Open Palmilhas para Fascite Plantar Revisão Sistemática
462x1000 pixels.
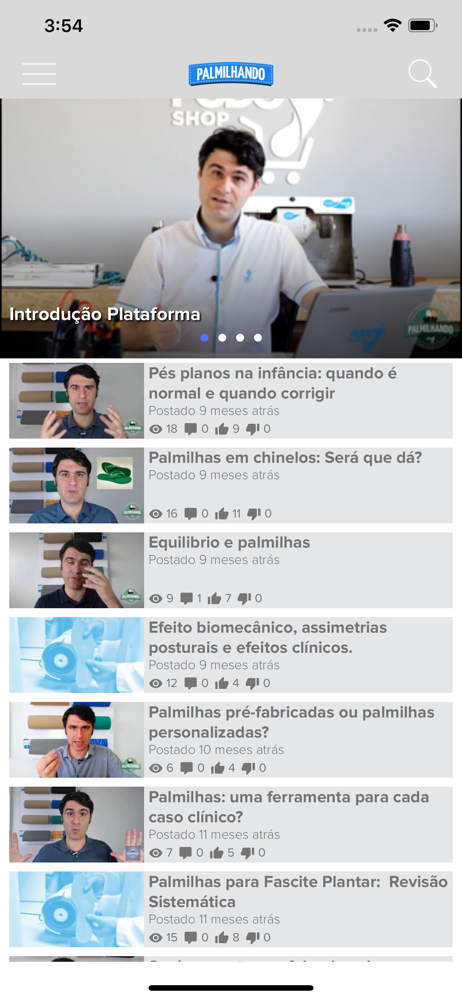click(231, 909)
